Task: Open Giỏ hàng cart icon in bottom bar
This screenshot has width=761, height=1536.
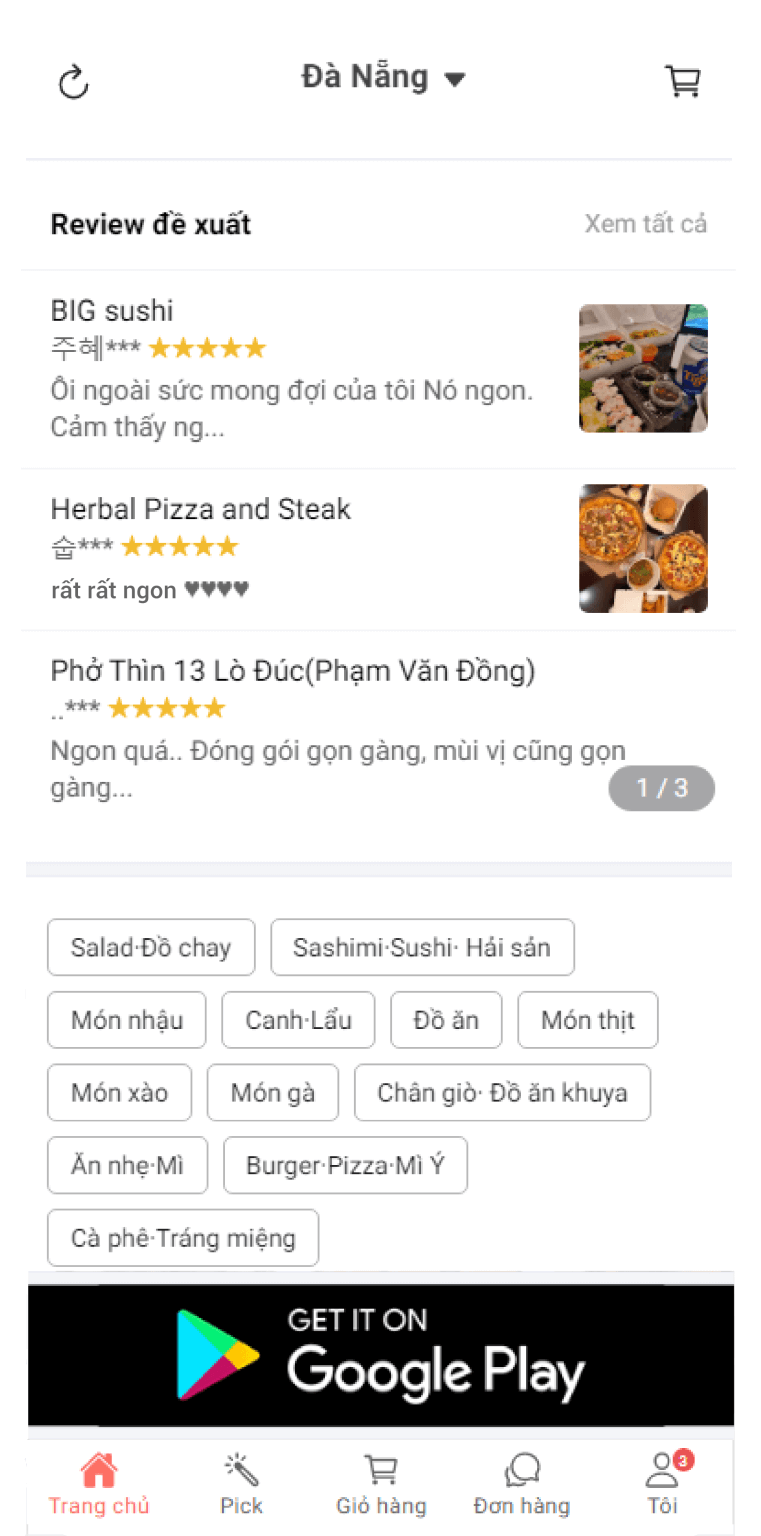Action: click(x=381, y=1467)
